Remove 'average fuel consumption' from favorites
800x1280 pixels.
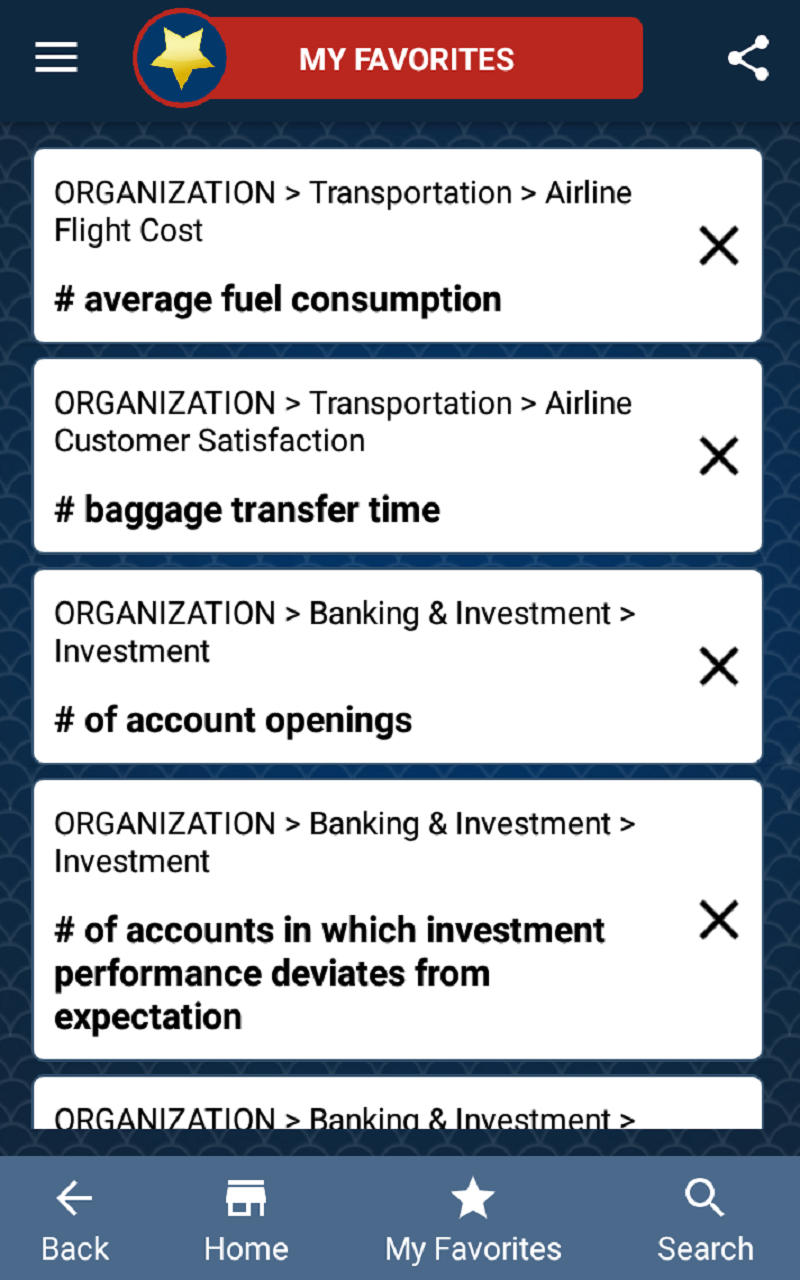click(718, 246)
